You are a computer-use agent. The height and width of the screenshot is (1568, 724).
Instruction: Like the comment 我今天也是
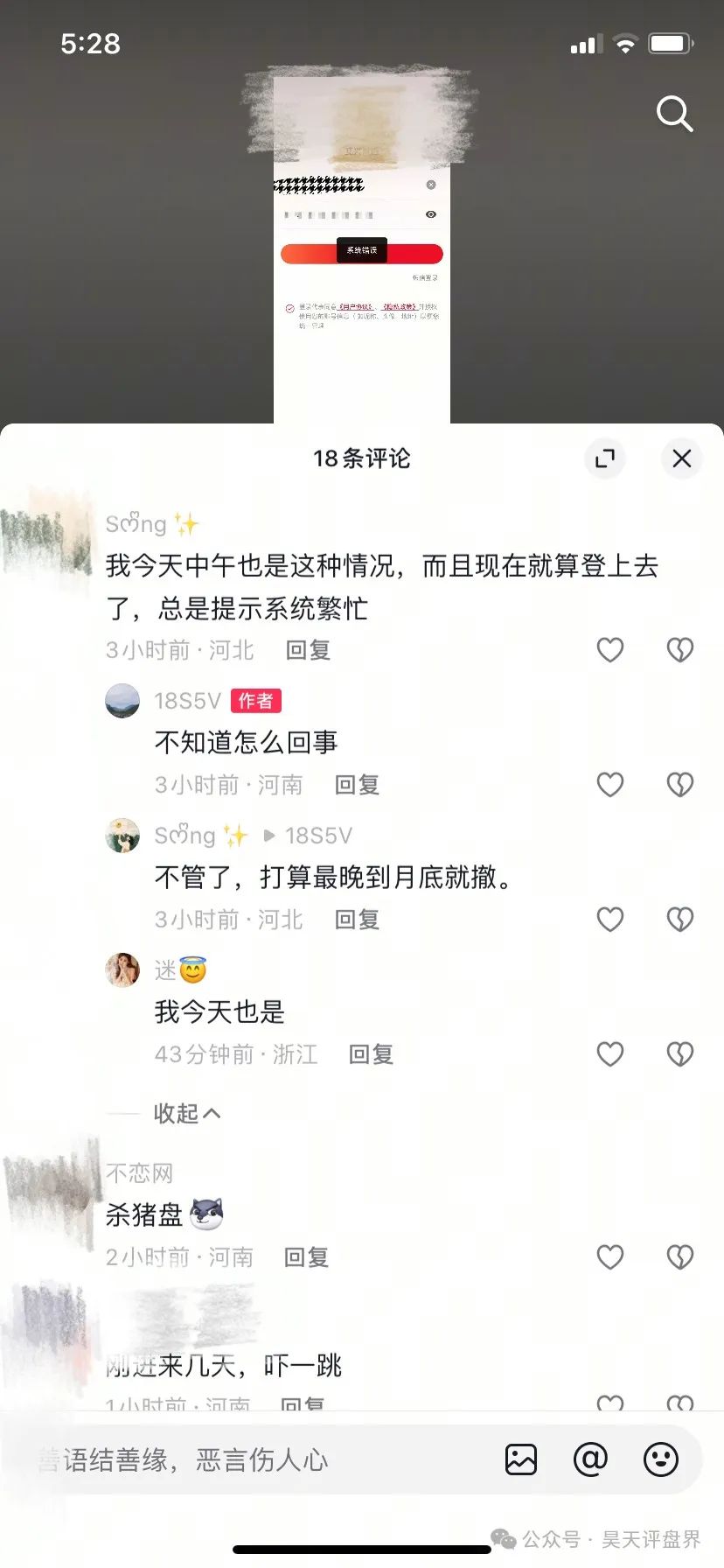click(610, 1054)
